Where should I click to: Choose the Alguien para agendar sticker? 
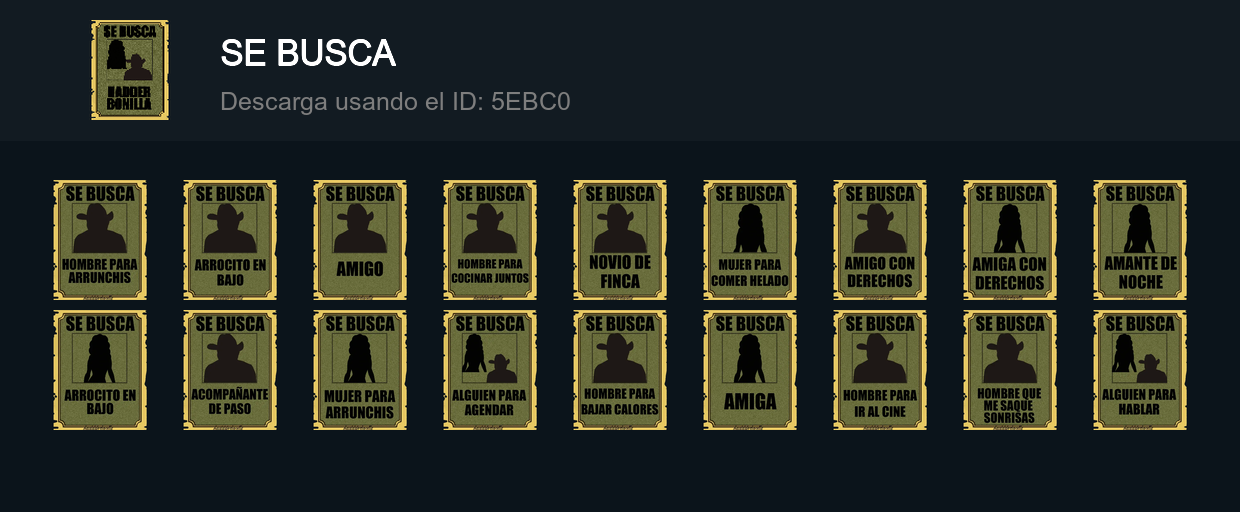point(490,370)
